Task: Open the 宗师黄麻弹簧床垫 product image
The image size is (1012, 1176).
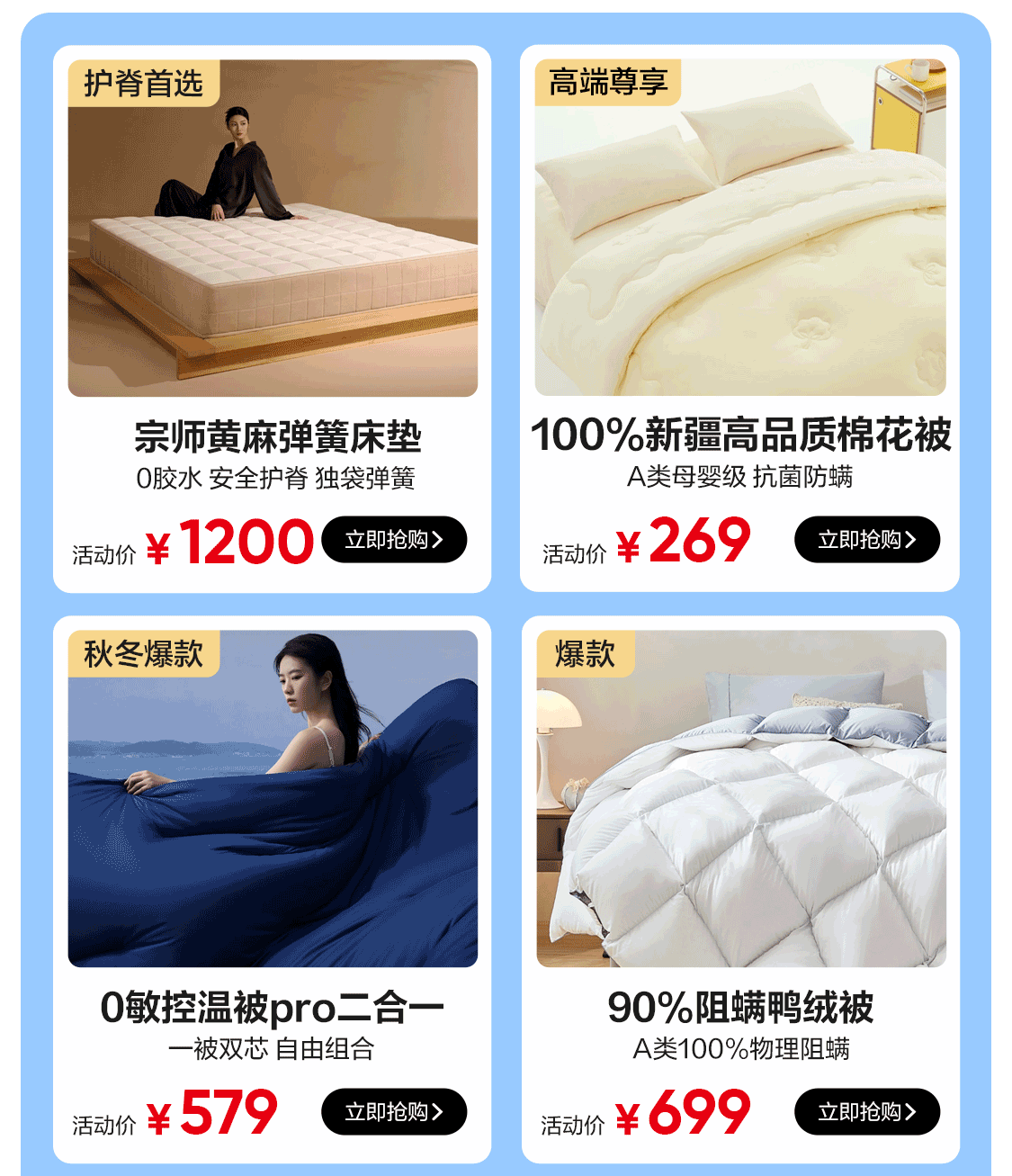Action: (273, 229)
